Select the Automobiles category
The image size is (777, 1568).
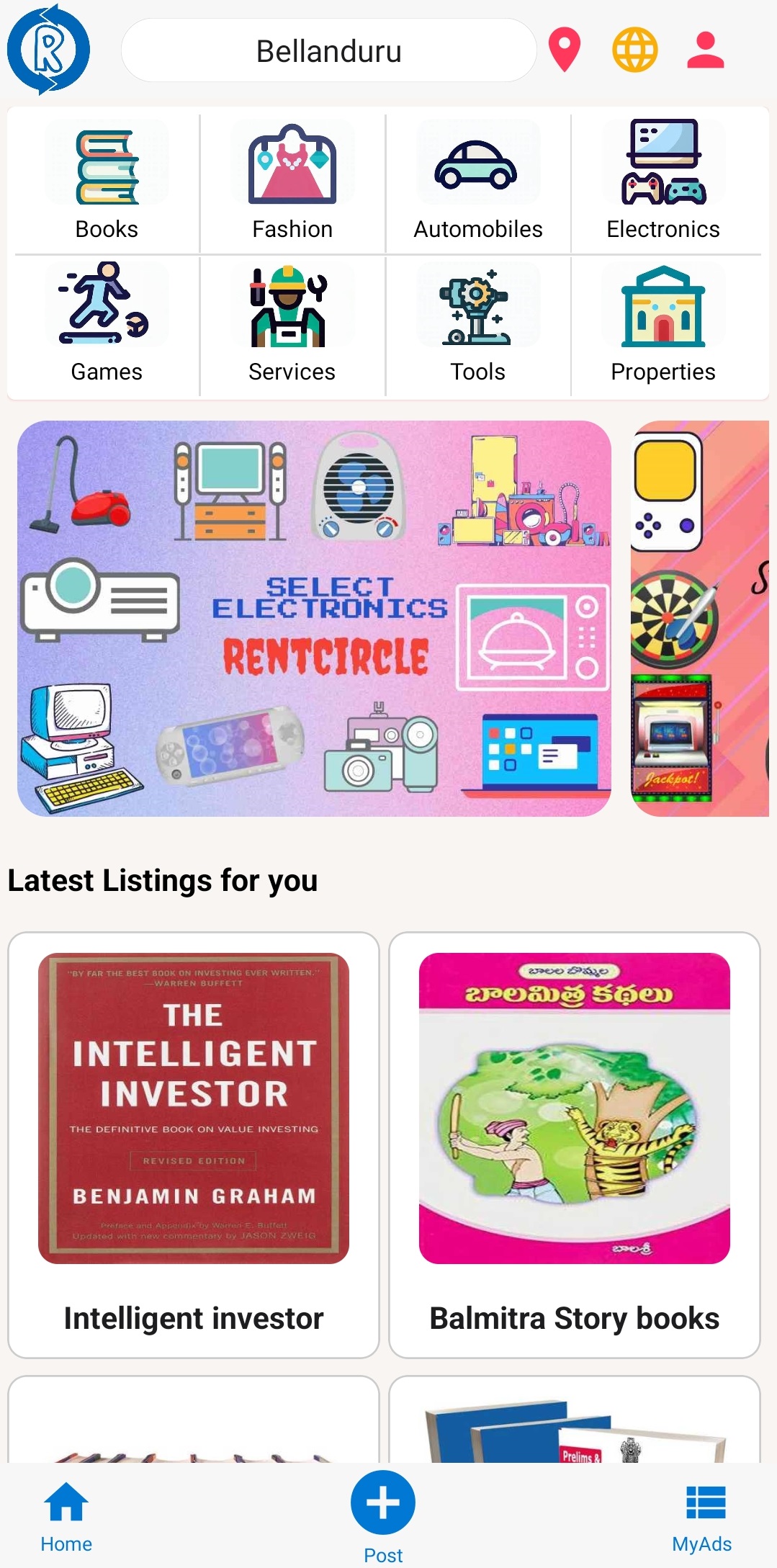coord(478,182)
